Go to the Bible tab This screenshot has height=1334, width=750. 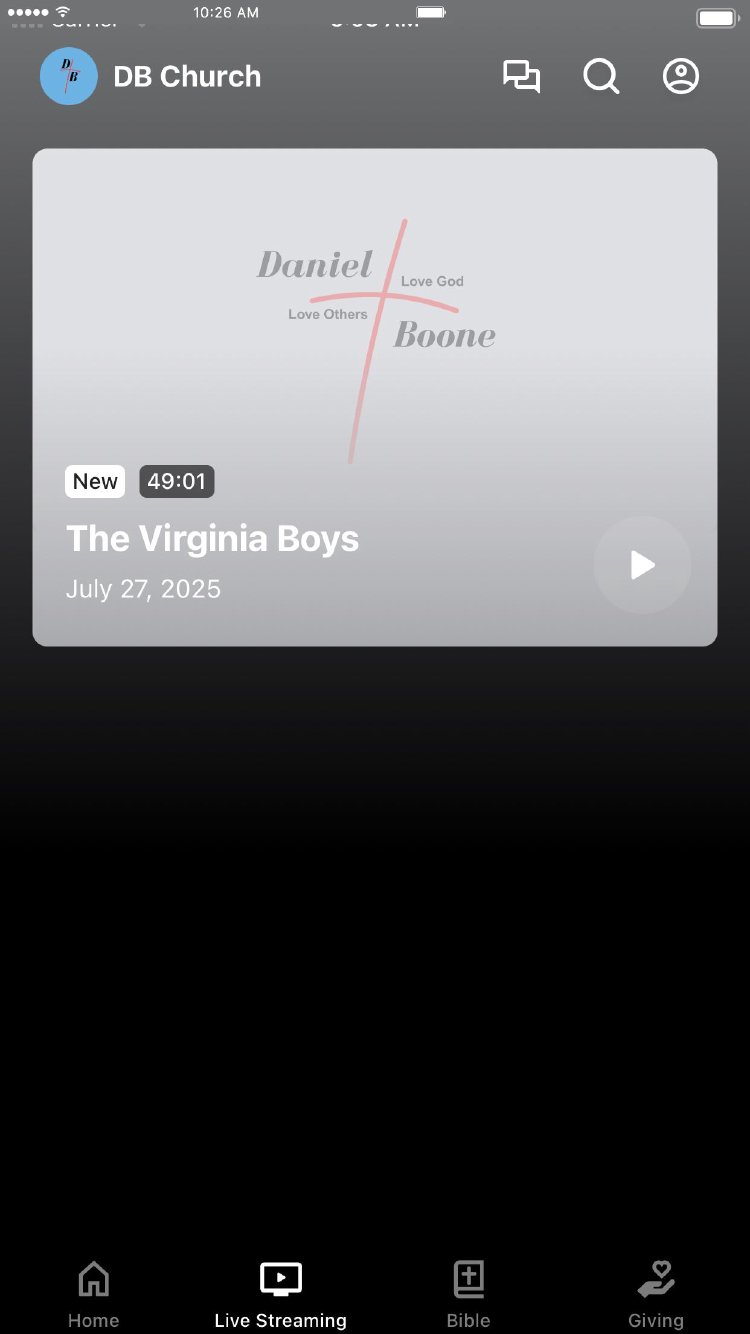[468, 1294]
